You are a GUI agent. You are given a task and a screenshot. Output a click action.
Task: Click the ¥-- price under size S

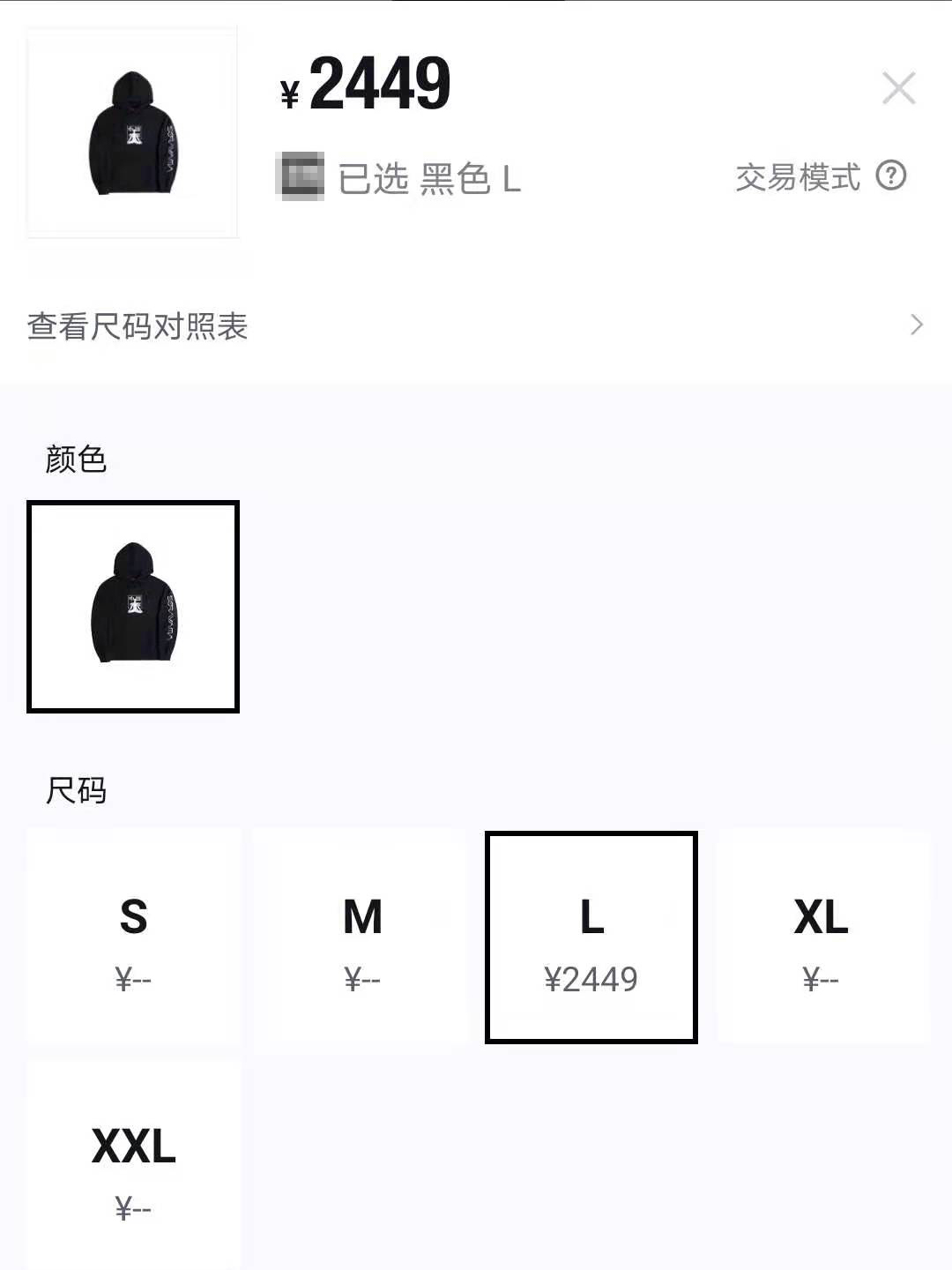pos(132,977)
